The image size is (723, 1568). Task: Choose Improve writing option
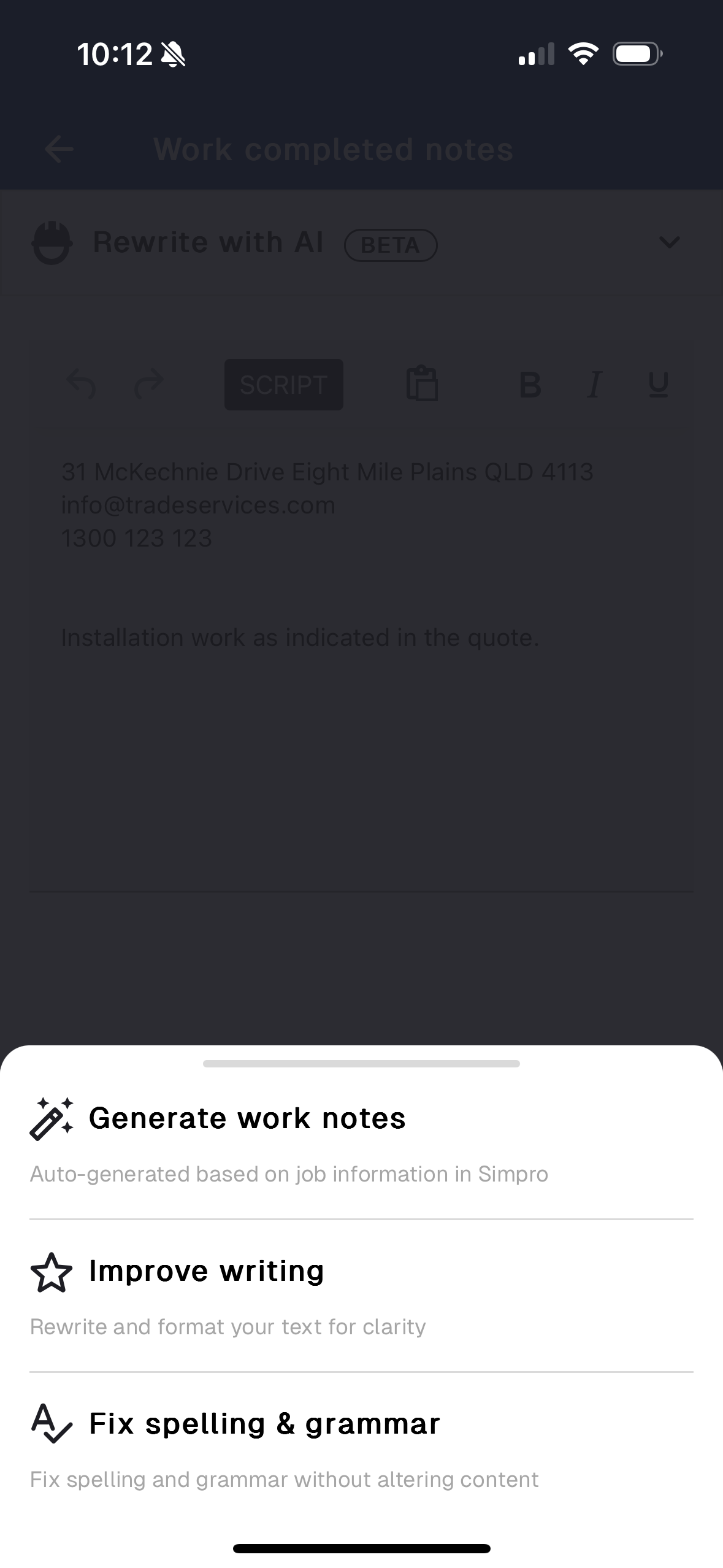point(207,1272)
